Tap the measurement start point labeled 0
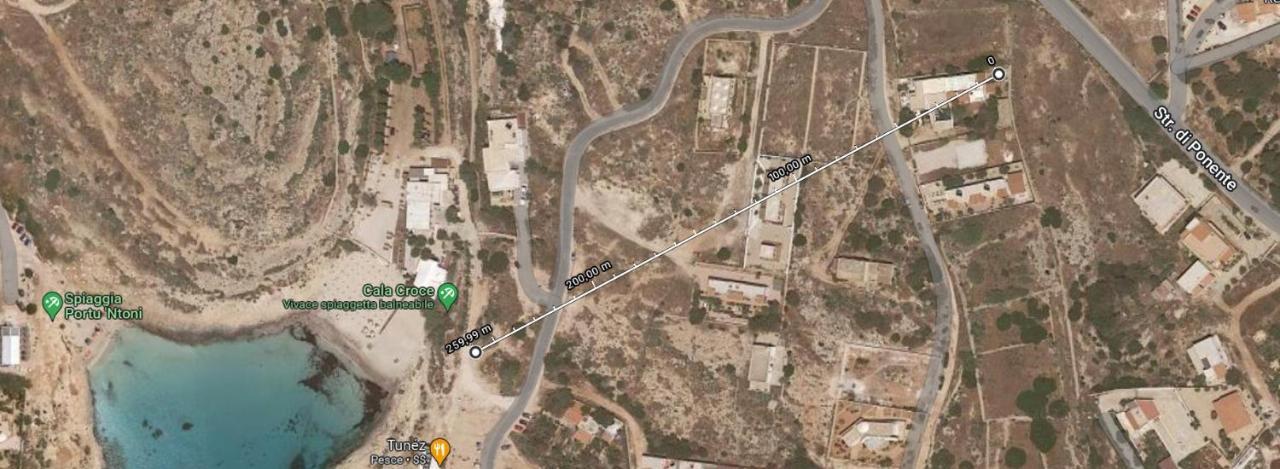The image size is (1280, 469). (998, 74)
